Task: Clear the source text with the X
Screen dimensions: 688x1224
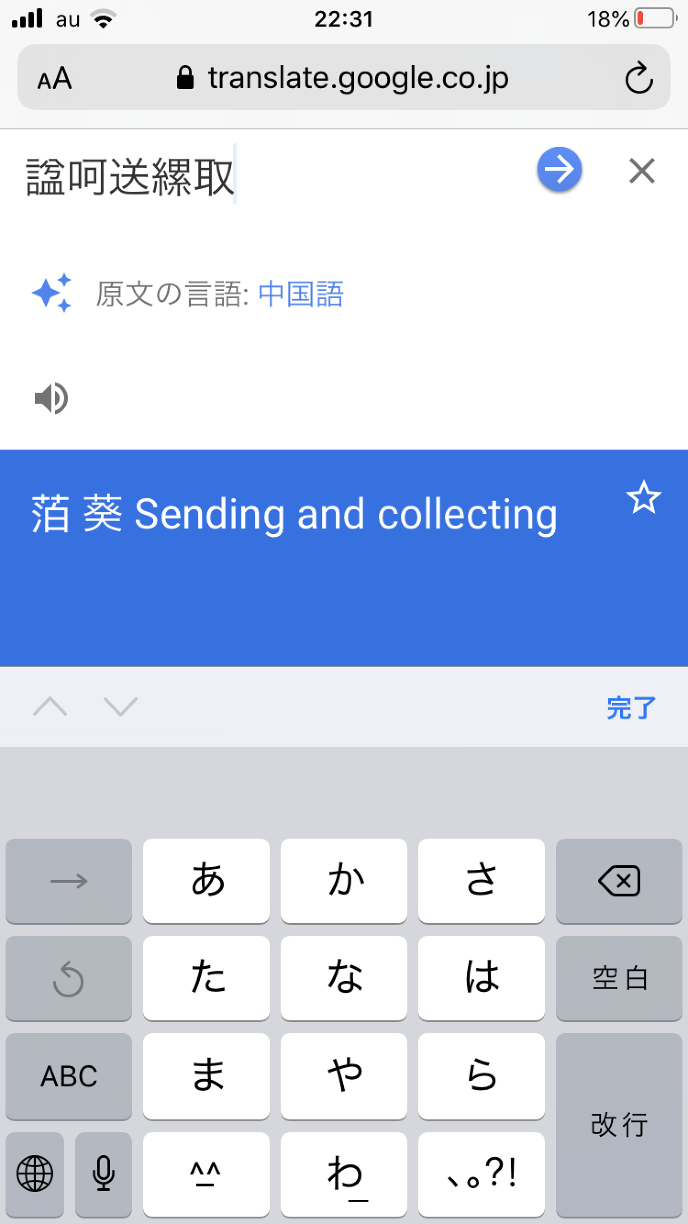Action: tap(641, 171)
